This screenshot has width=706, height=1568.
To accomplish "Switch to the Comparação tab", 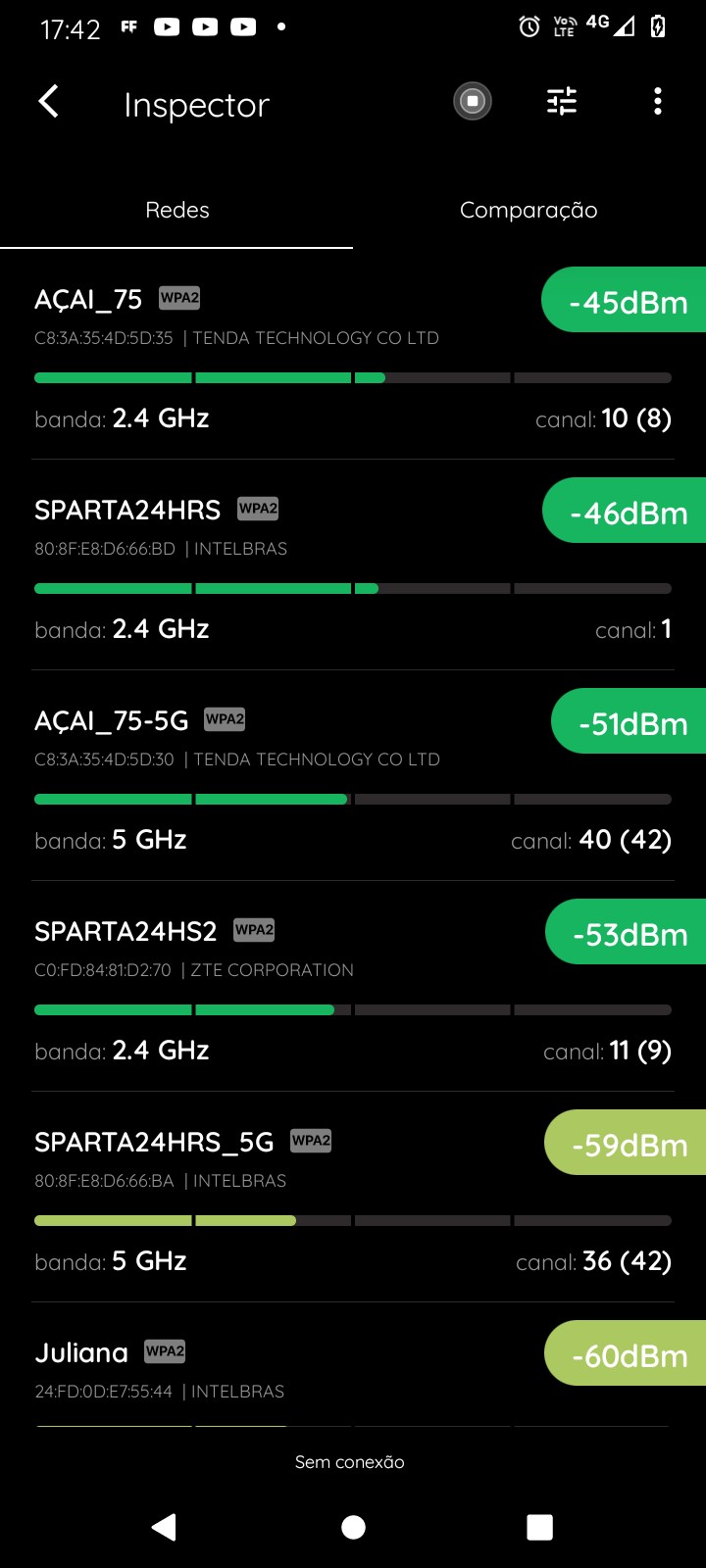I will (529, 210).
